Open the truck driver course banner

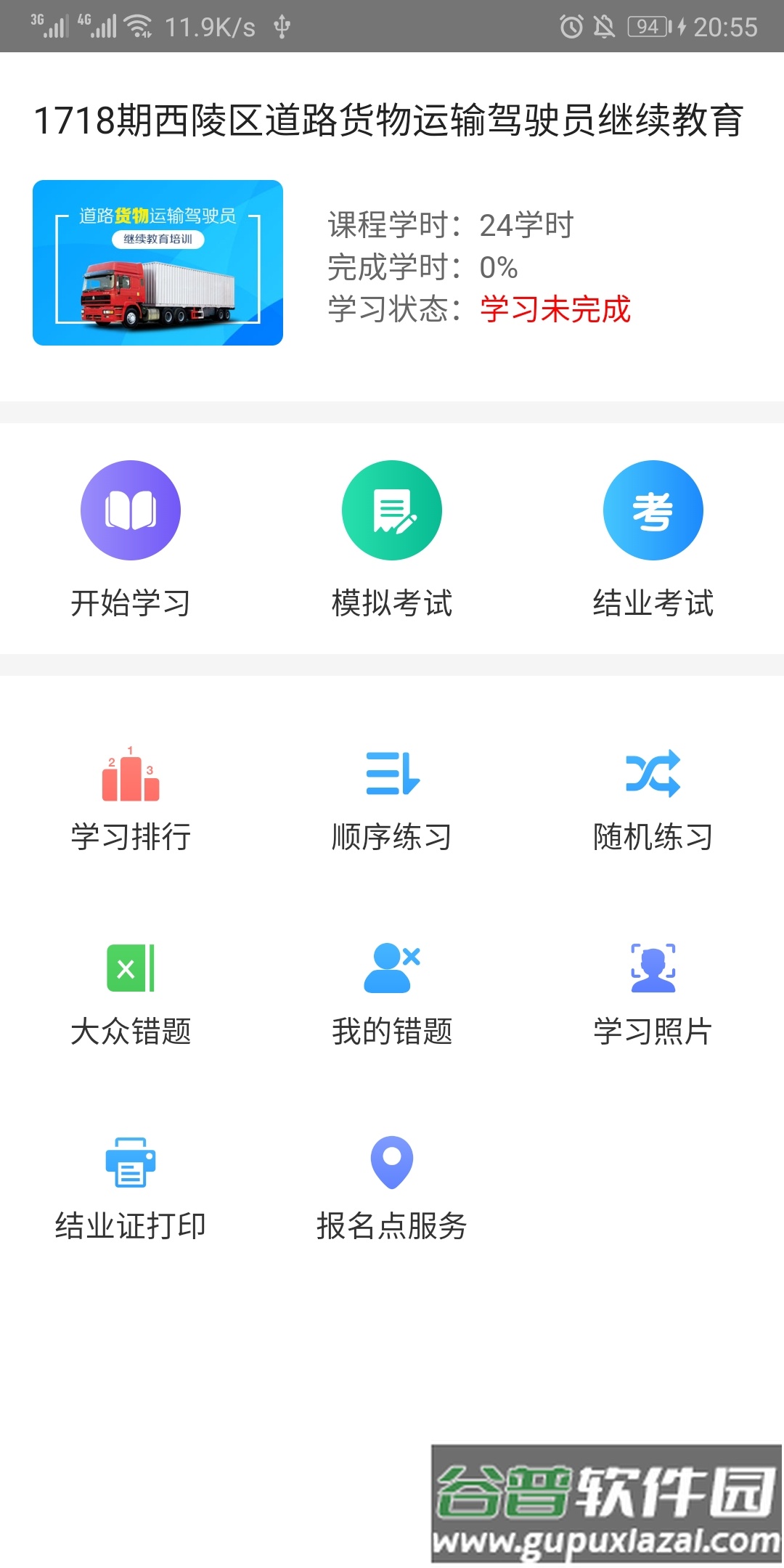tap(158, 263)
